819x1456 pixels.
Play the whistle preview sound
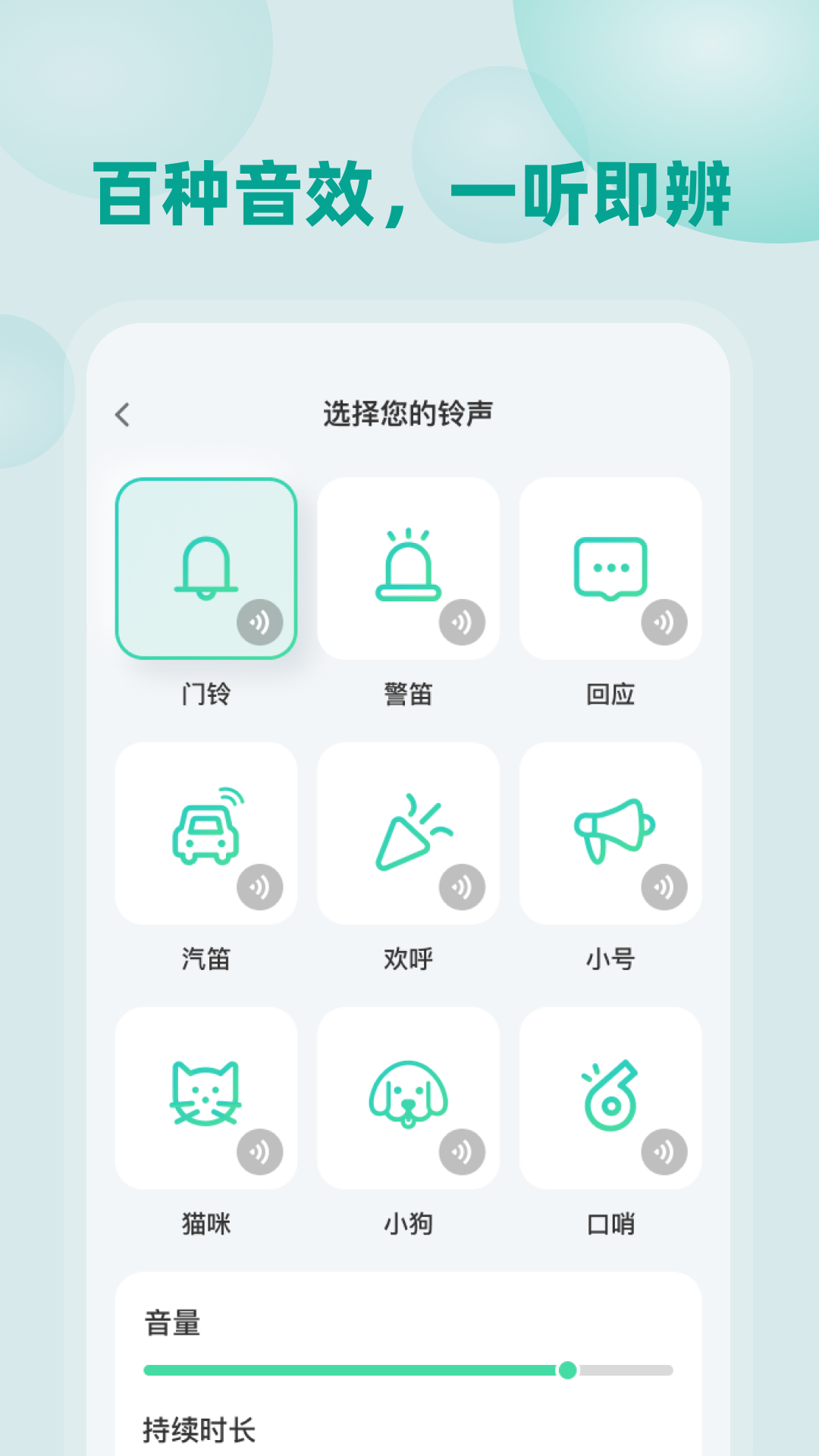click(665, 1151)
